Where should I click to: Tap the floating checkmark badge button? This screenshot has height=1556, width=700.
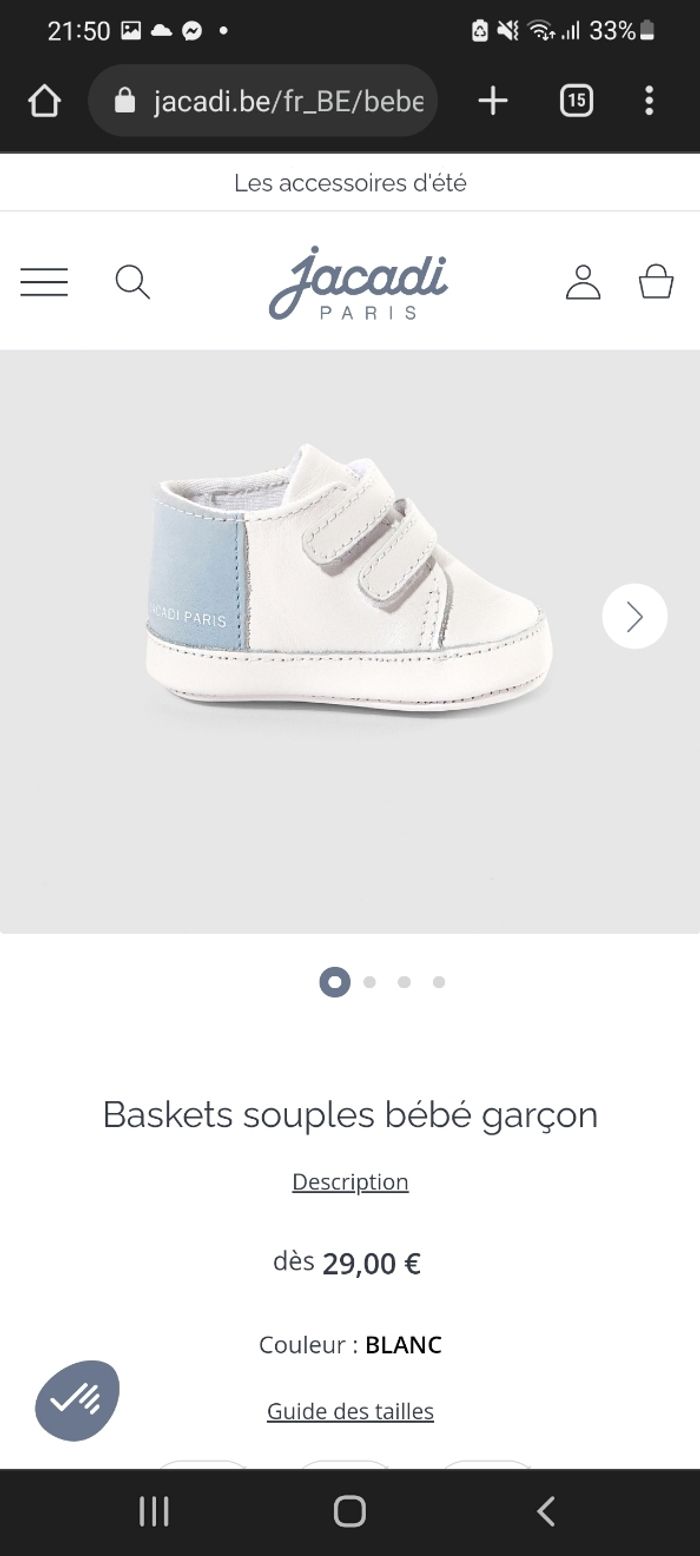pyautogui.click(x=77, y=1400)
